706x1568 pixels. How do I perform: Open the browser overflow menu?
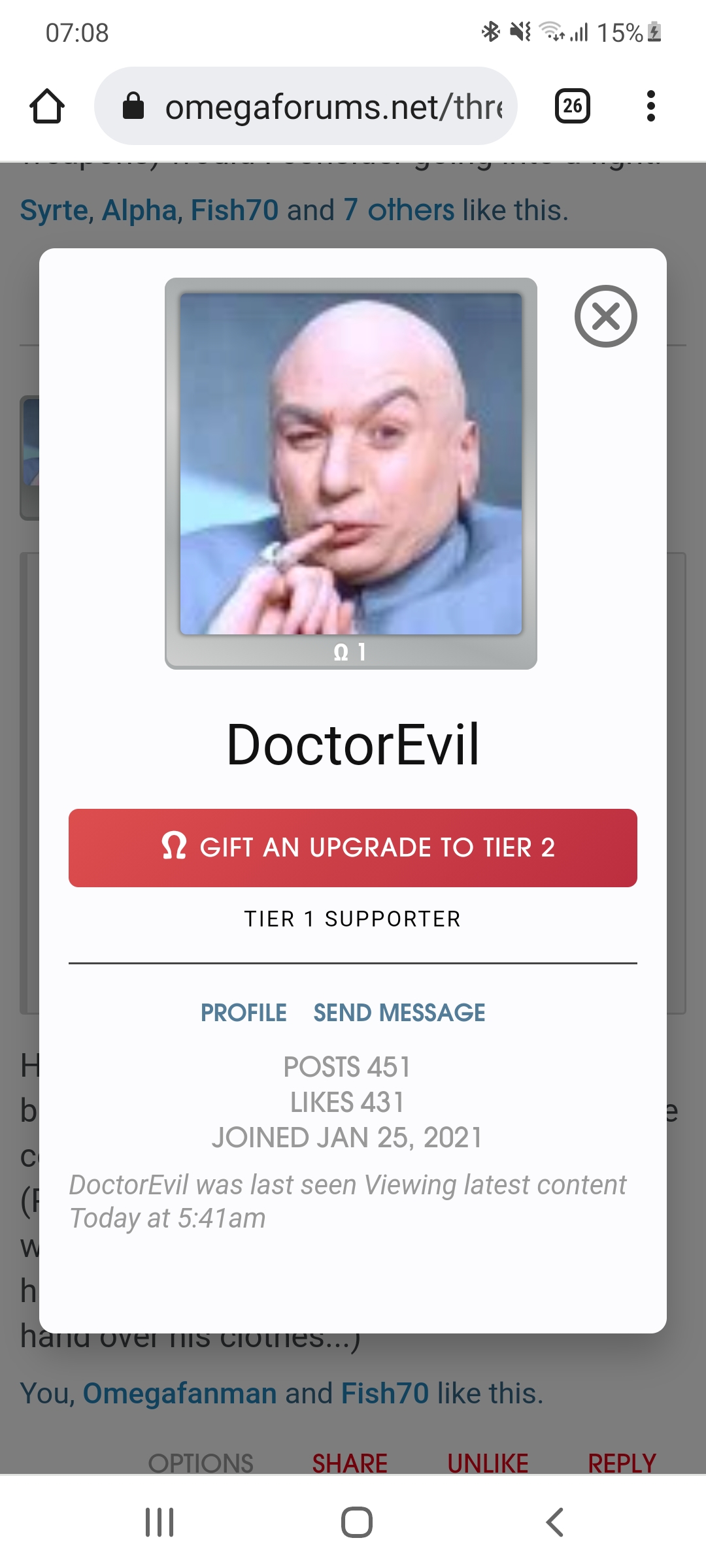point(650,106)
